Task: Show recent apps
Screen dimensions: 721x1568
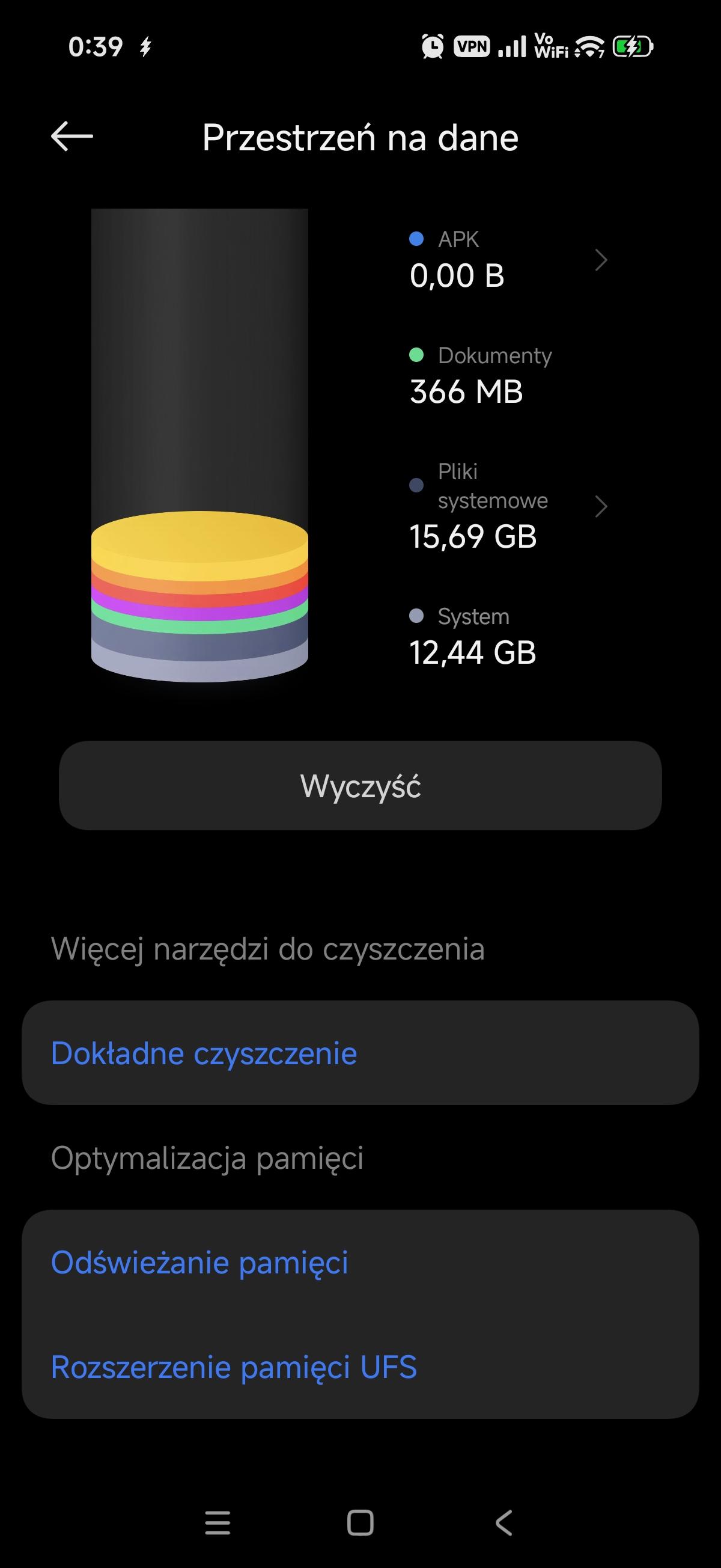Action: 218,1523
